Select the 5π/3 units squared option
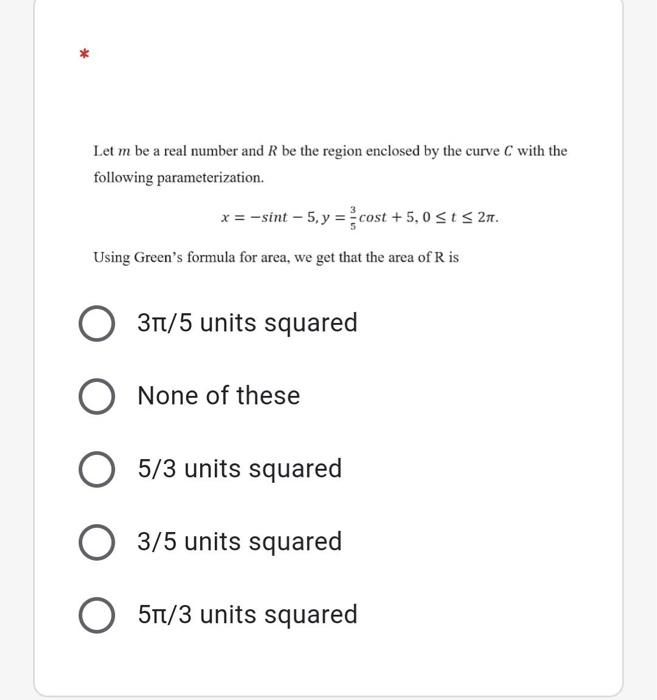 pyautogui.click(x=96, y=616)
